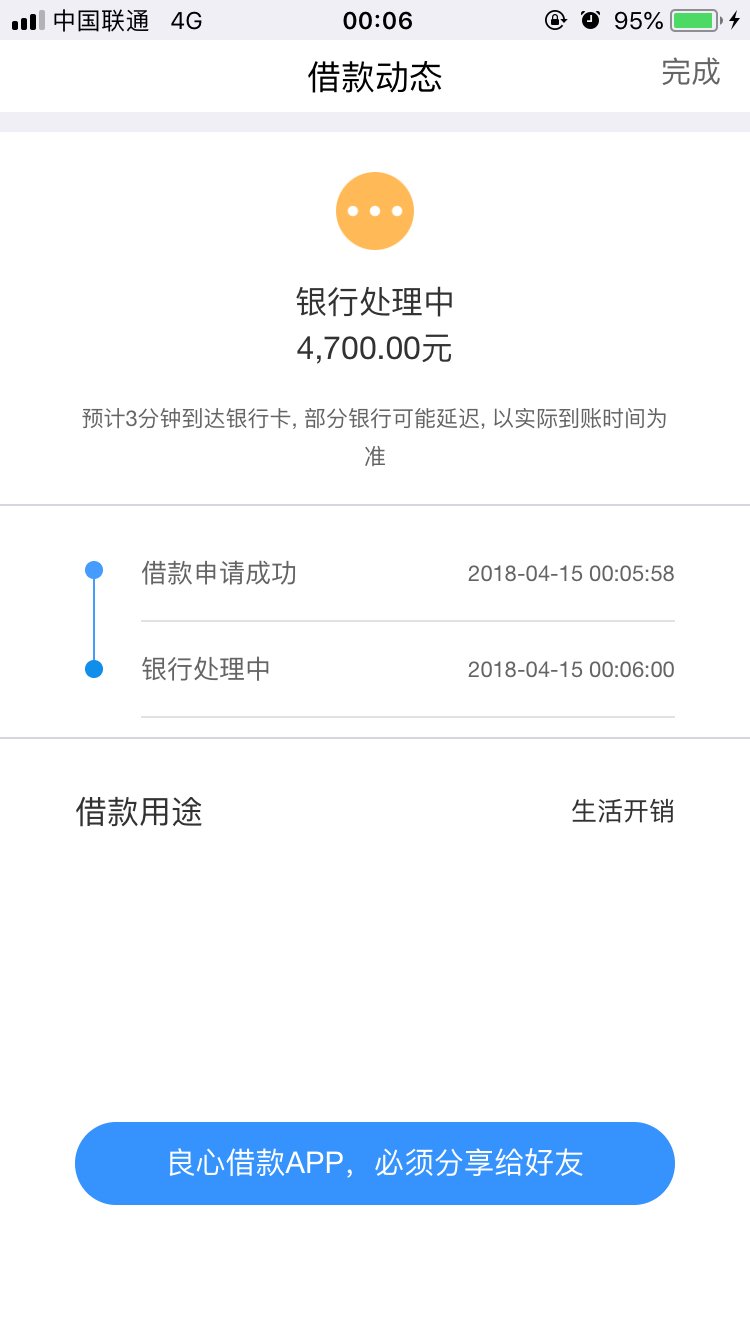Click the alarm clock status icon

[588, 19]
